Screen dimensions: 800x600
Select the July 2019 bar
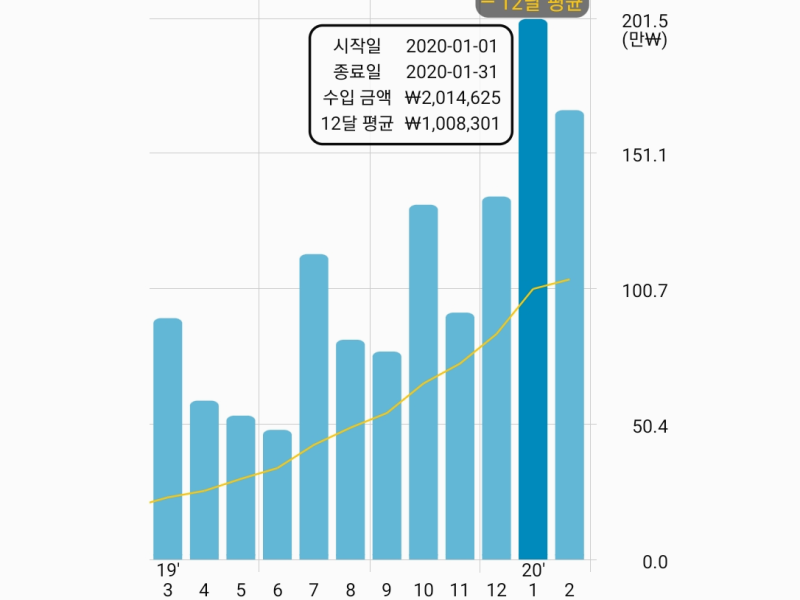314,407
